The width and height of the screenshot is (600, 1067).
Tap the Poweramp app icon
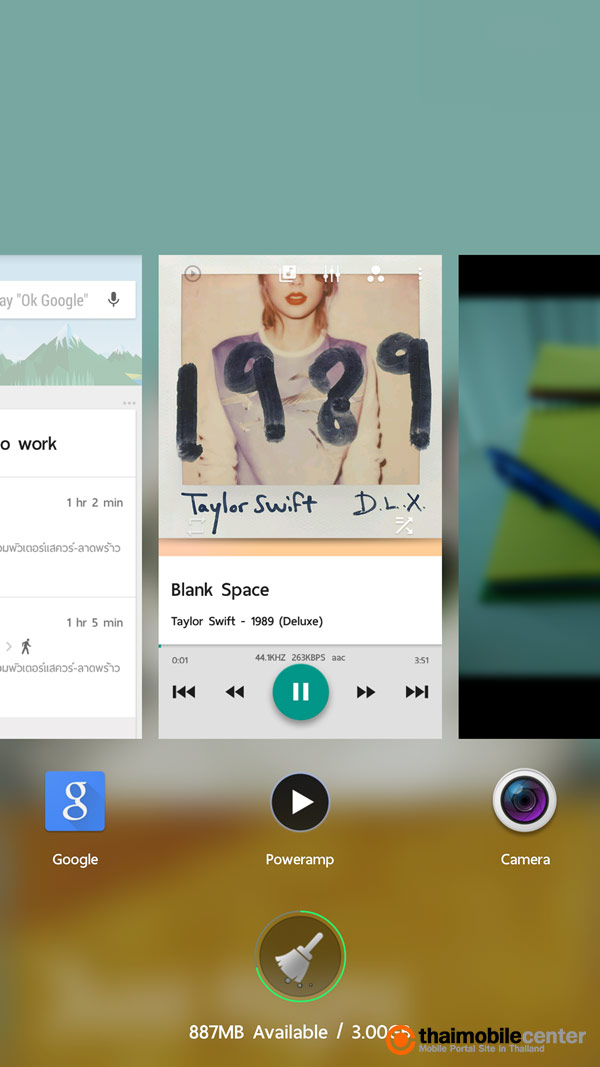[x=300, y=802]
